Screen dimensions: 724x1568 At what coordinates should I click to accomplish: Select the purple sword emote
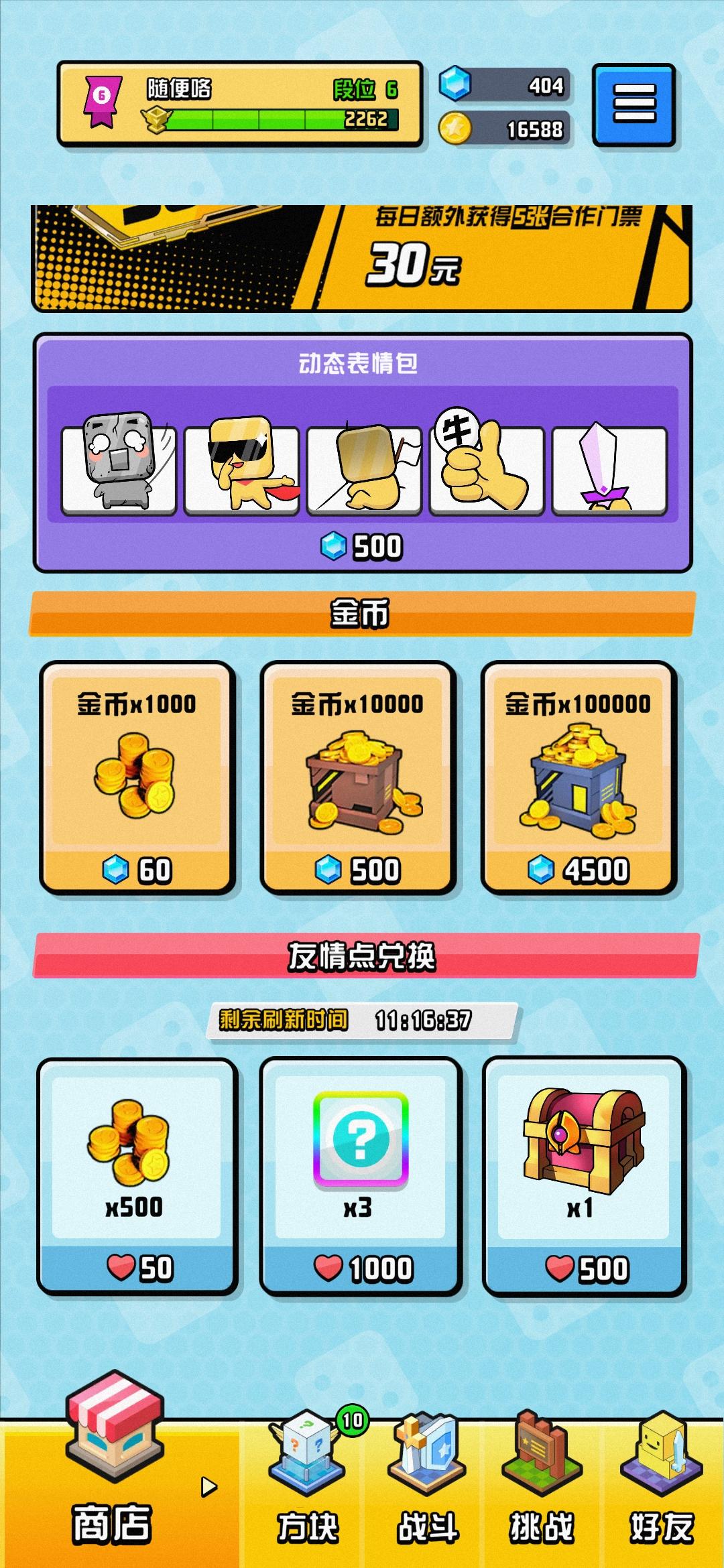pyautogui.click(x=603, y=464)
